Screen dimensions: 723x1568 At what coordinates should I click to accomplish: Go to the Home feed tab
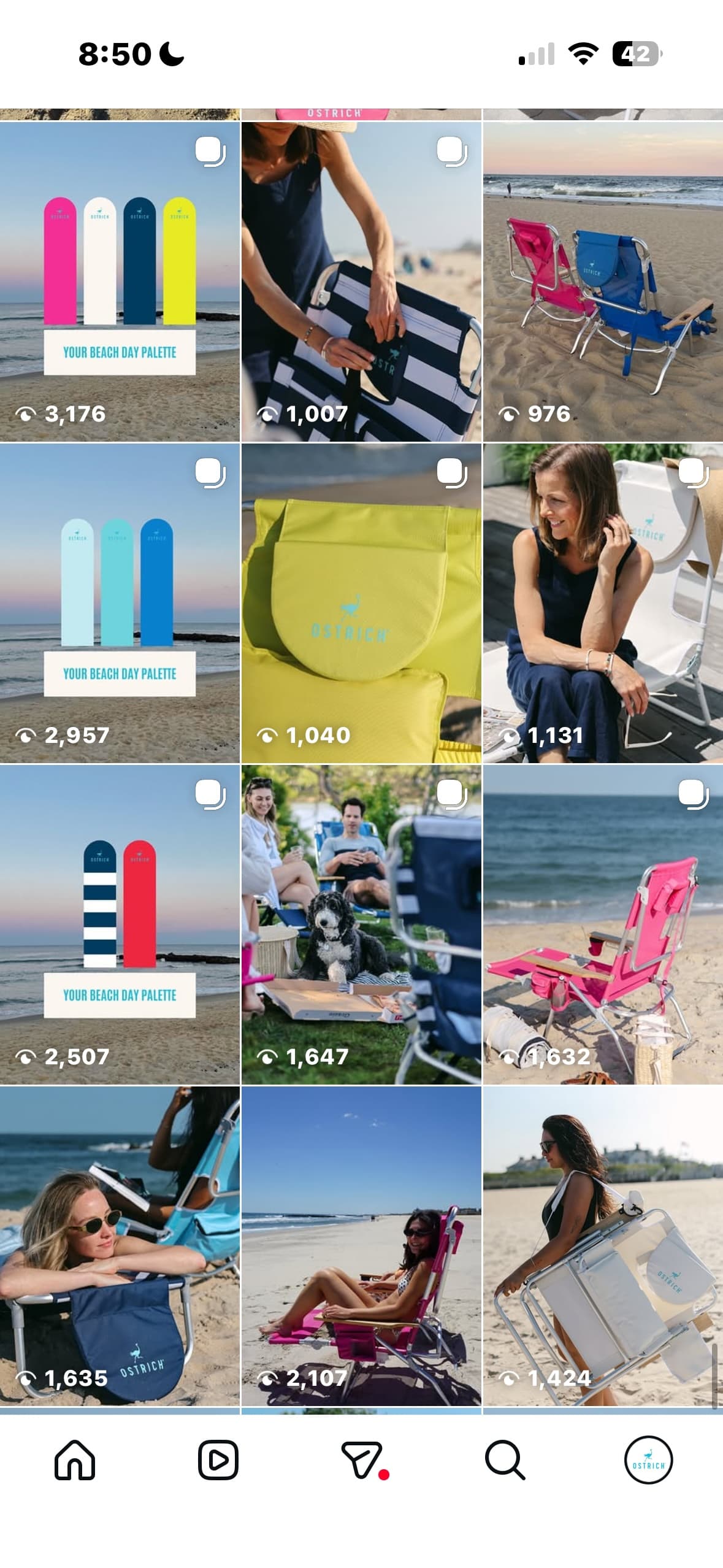[x=75, y=1460]
